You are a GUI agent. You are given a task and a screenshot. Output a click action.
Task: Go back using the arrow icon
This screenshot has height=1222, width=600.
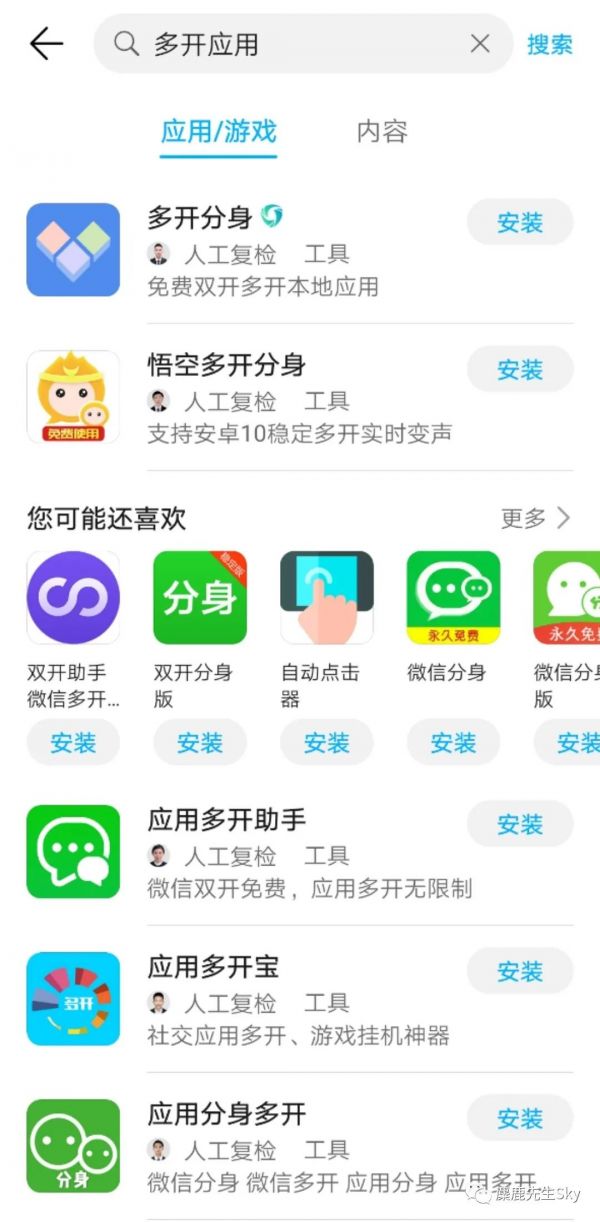[46, 44]
